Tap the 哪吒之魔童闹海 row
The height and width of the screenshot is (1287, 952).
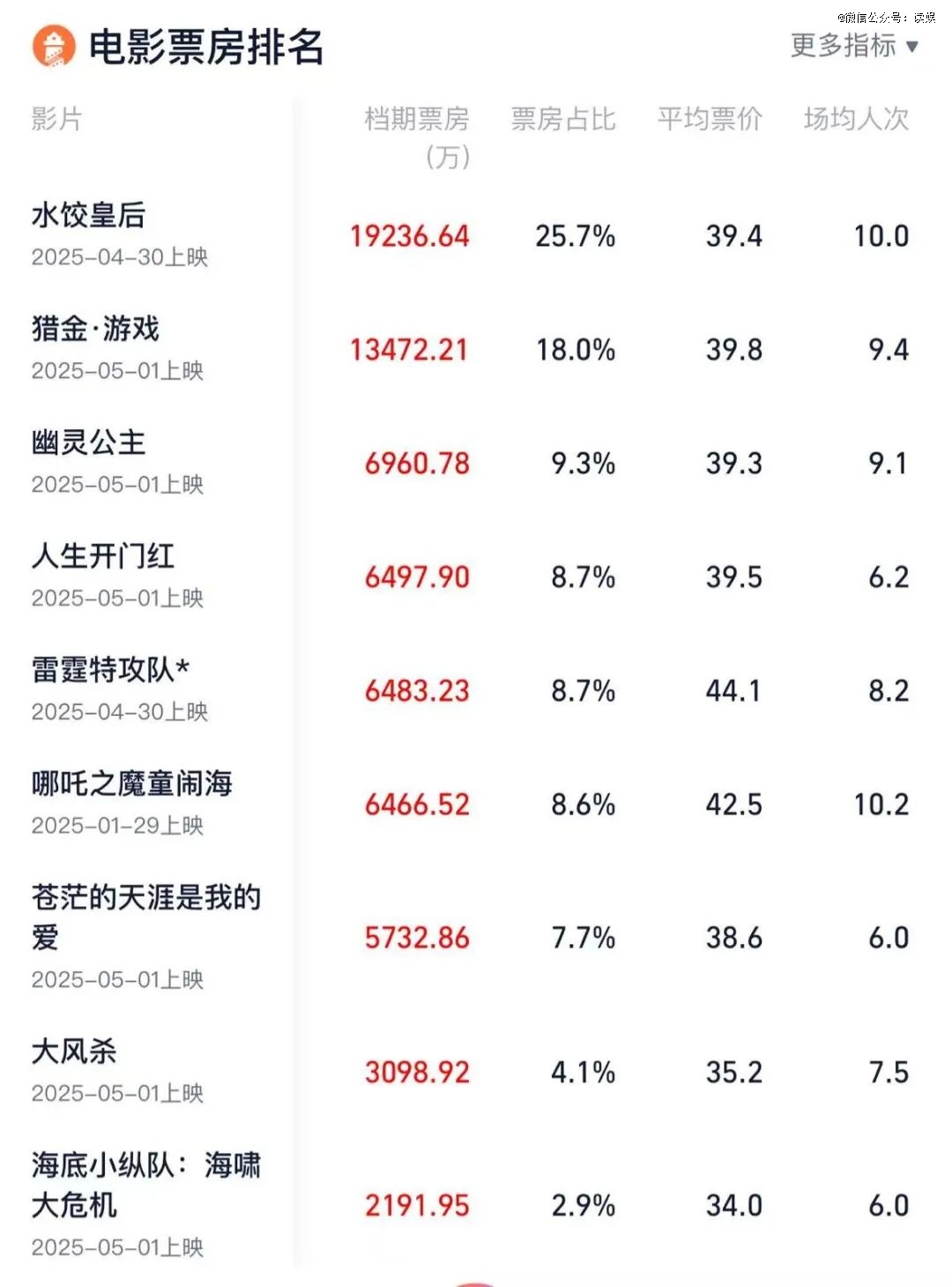click(x=132, y=784)
